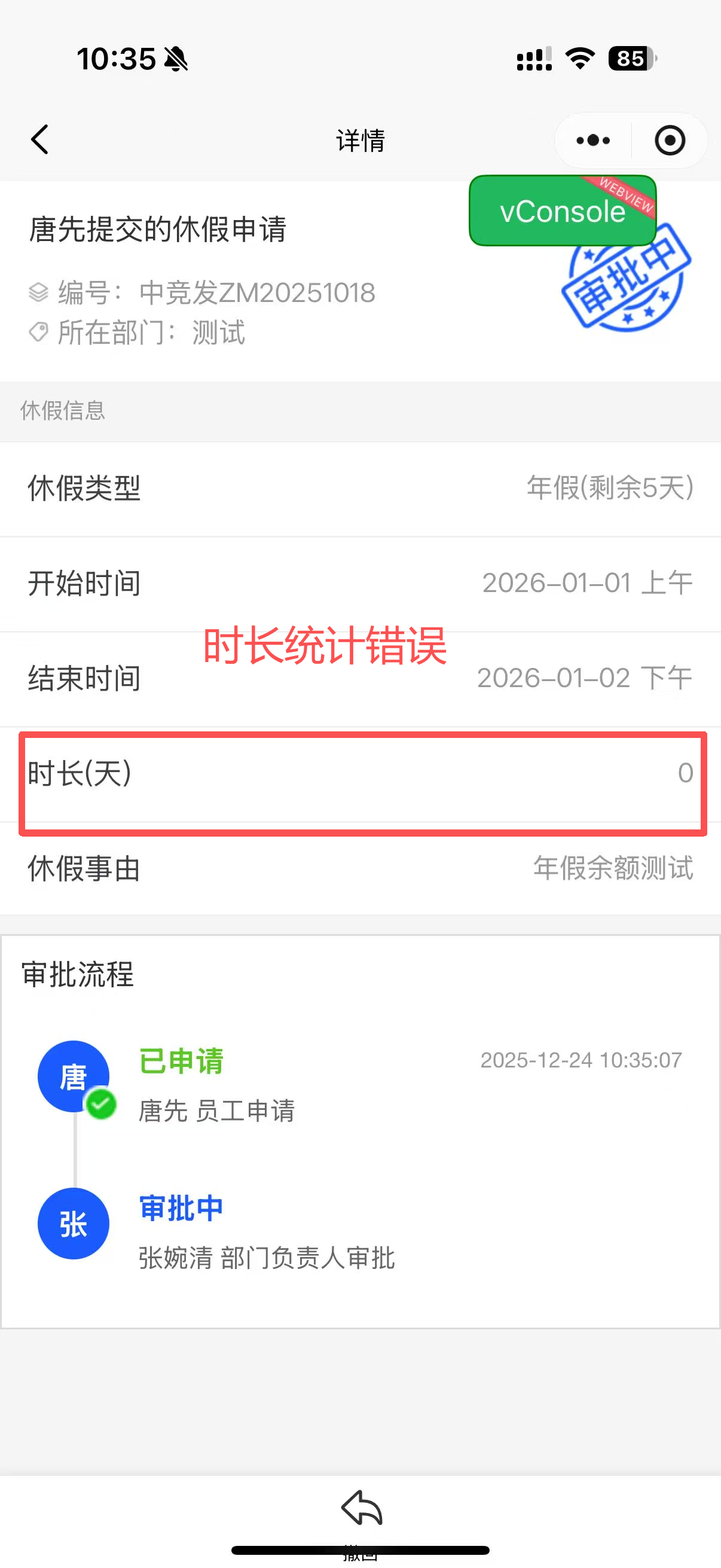
Task: Go back using the header arrow
Action: pyautogui.click(x=40, y=140)
